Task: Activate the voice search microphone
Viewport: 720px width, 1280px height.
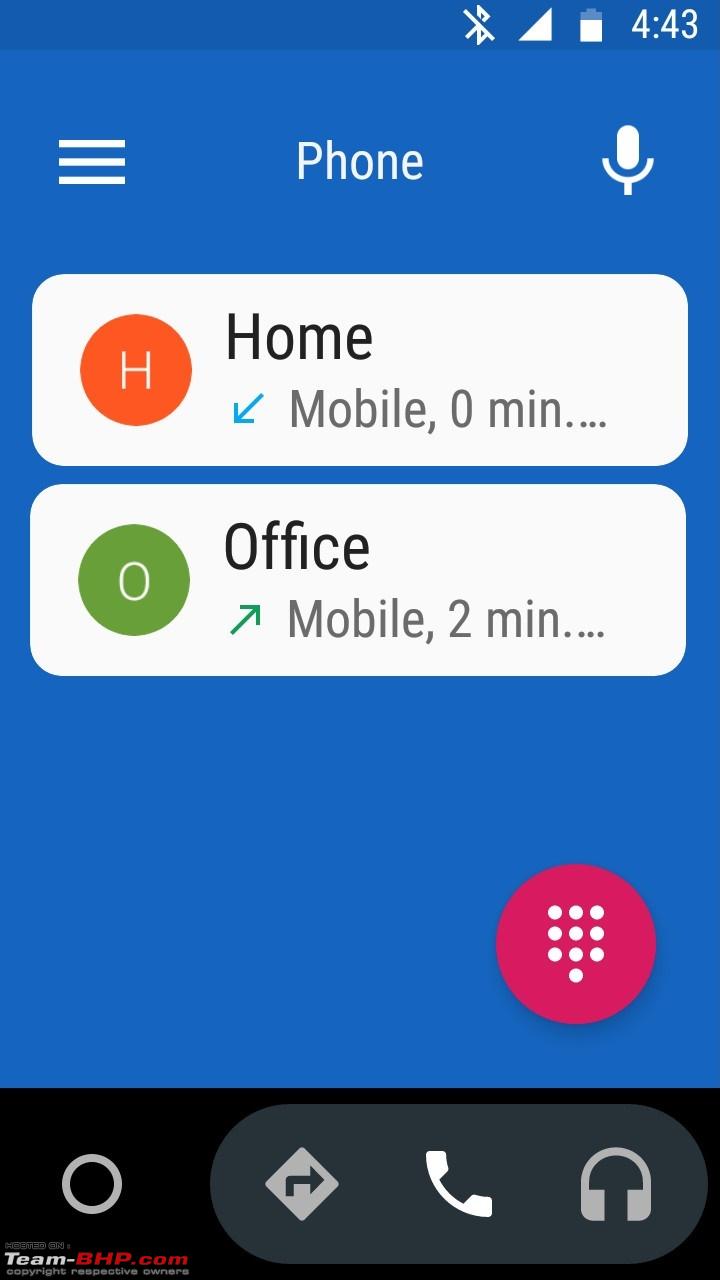Action: coord(627,161)
